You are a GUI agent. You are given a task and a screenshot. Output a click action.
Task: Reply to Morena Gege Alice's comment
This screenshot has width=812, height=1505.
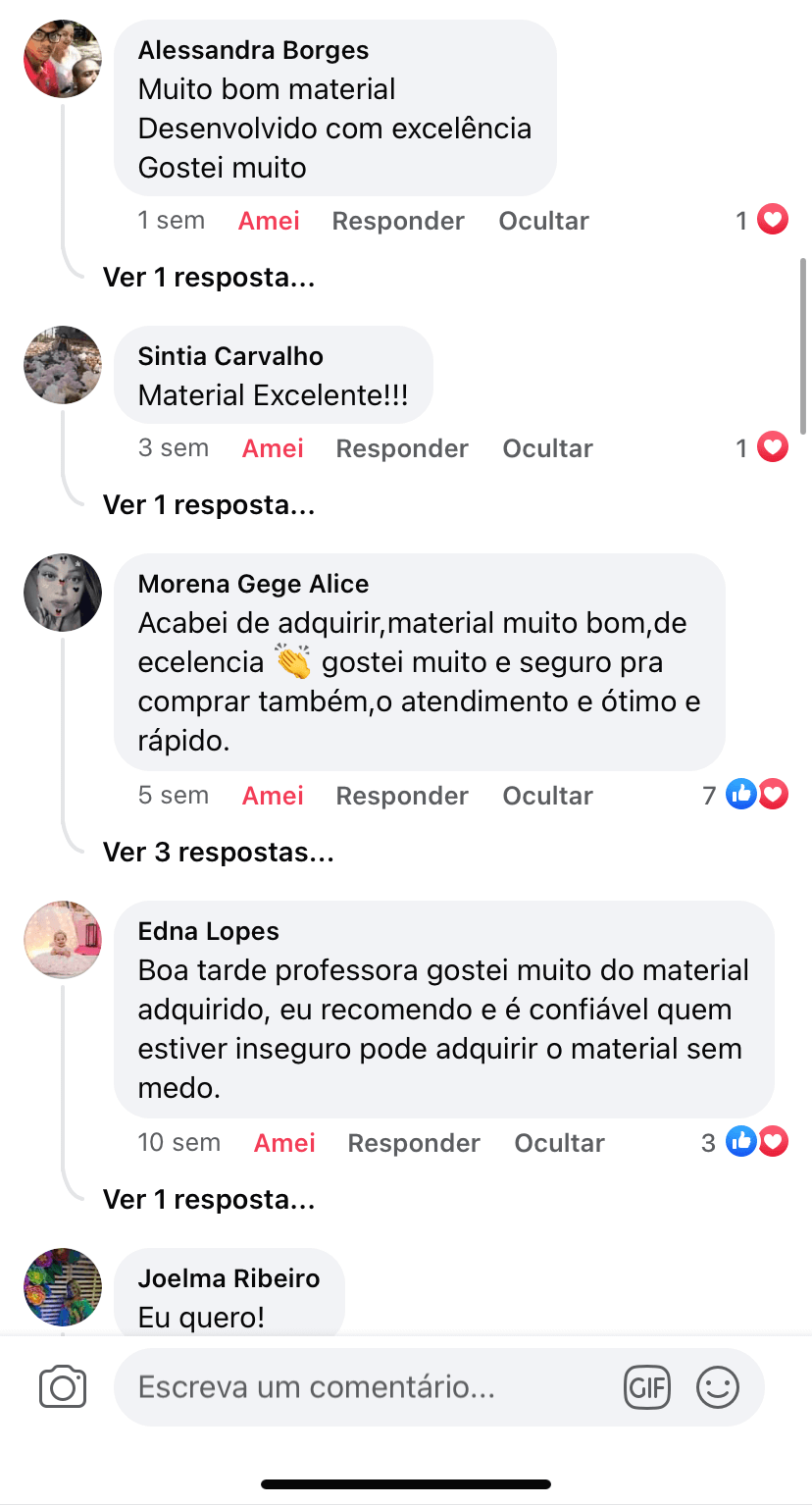[x=402, y=796]
